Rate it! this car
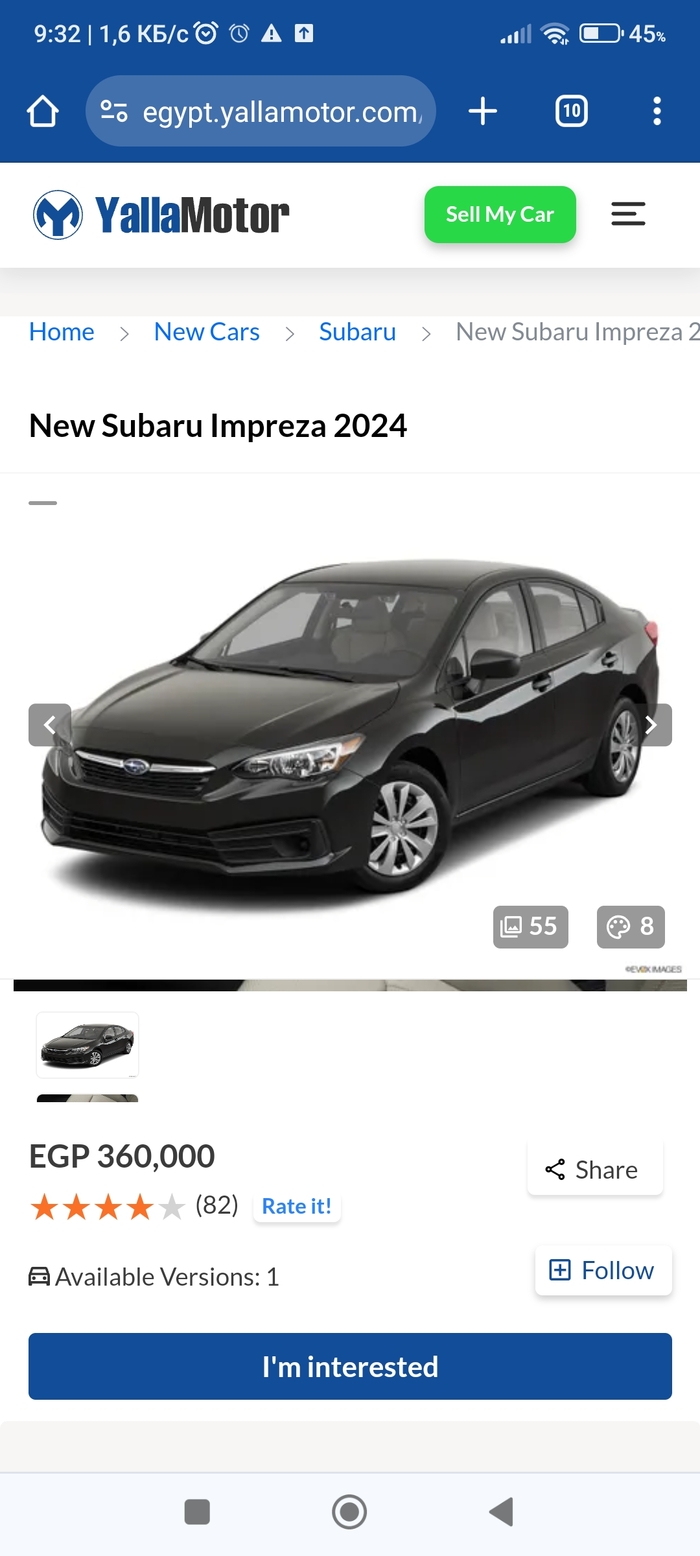This screenshot has width=700, height=1556. [296, 1206]
